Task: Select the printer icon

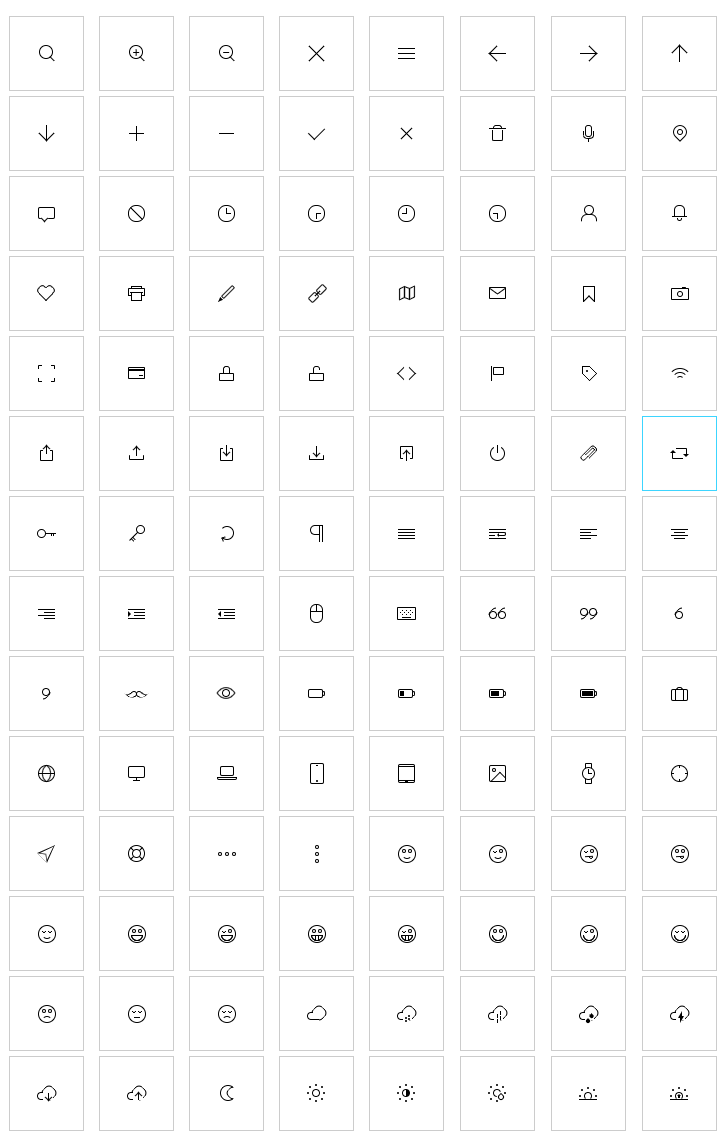Action: (x=136, y=293)
